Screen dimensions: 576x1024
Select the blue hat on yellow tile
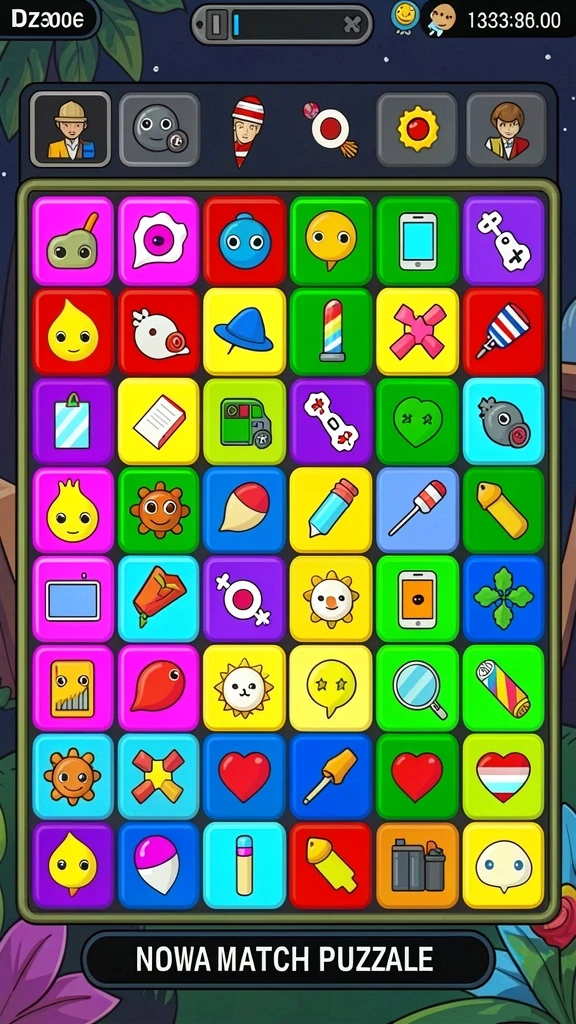[245, 331]
